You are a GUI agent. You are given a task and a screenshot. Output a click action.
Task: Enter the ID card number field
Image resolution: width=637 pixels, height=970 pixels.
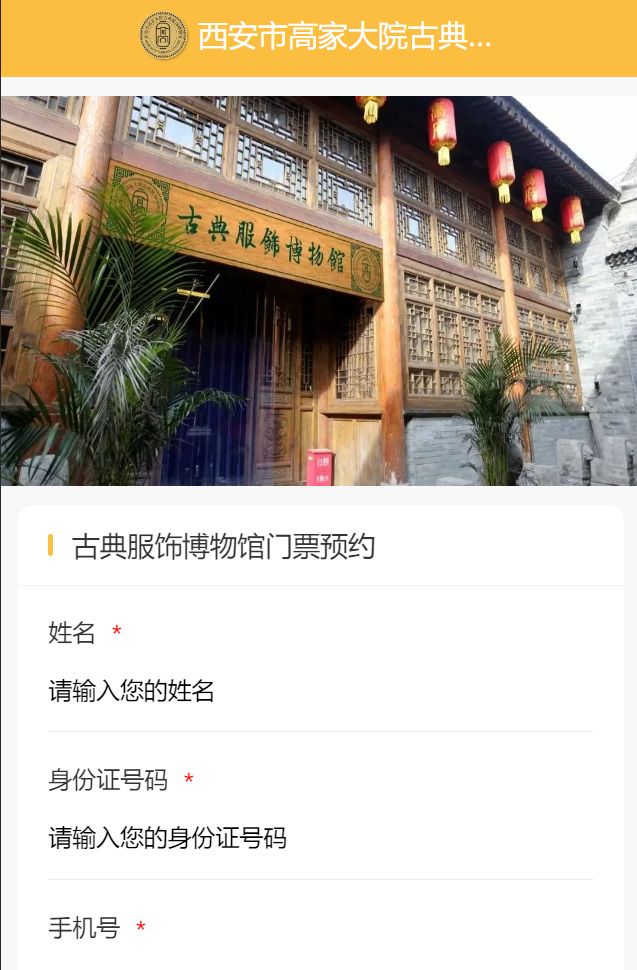[320, 838]
